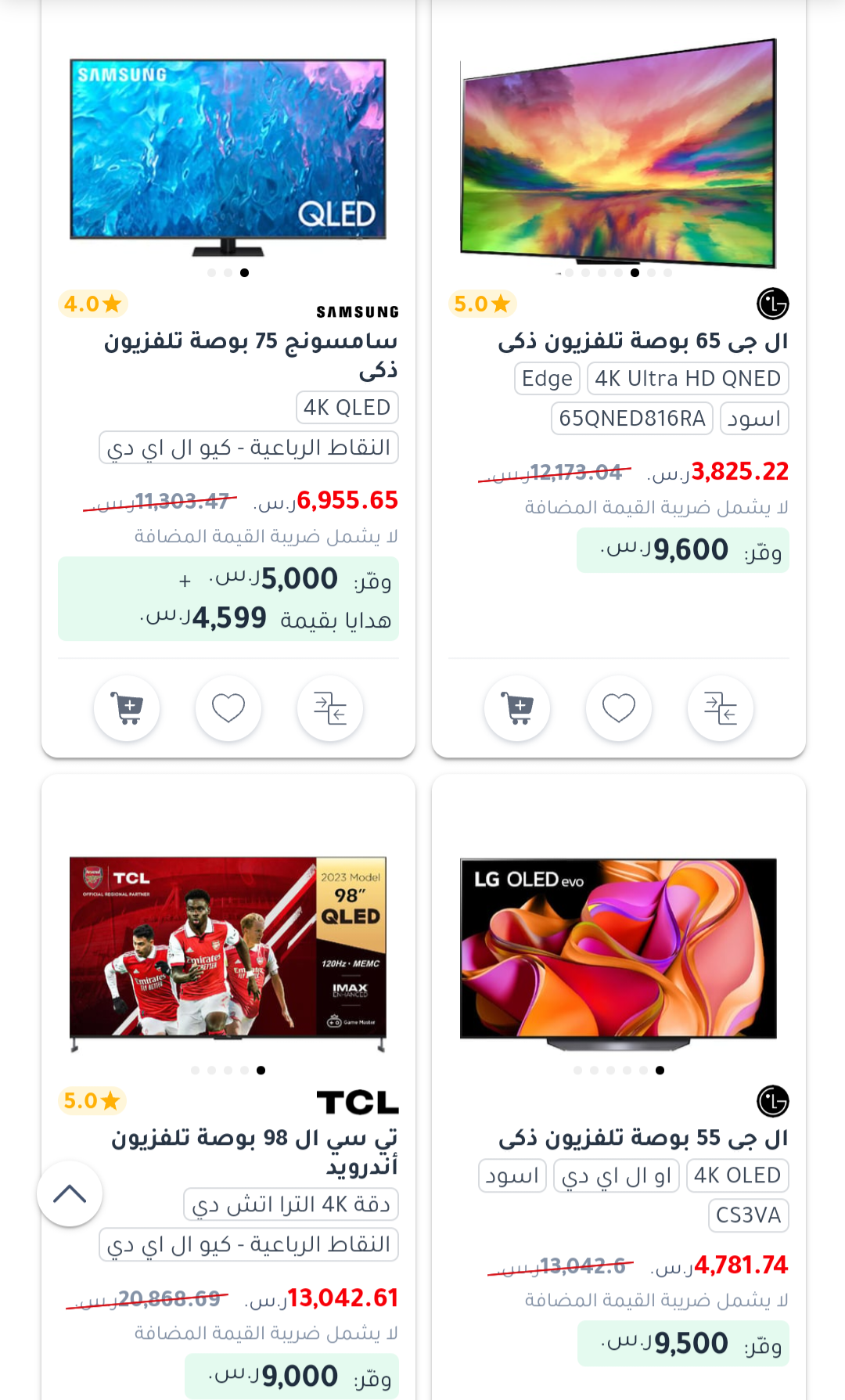Screen dimensions: 845x1400
Task: View the LG 55 inch OLED evo TV
Action: click(643, 1138)
